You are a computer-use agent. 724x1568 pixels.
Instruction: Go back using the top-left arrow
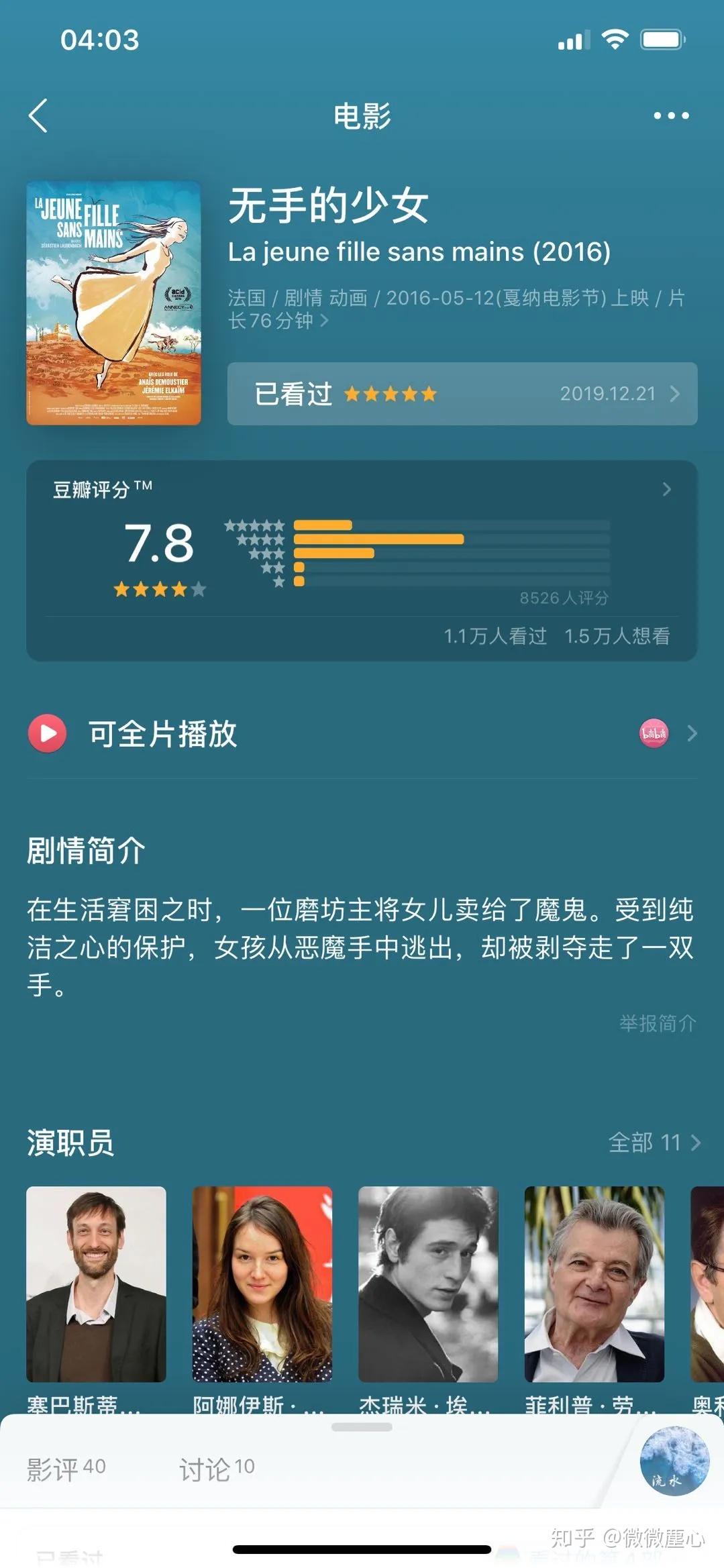click(x=39, y=115)
